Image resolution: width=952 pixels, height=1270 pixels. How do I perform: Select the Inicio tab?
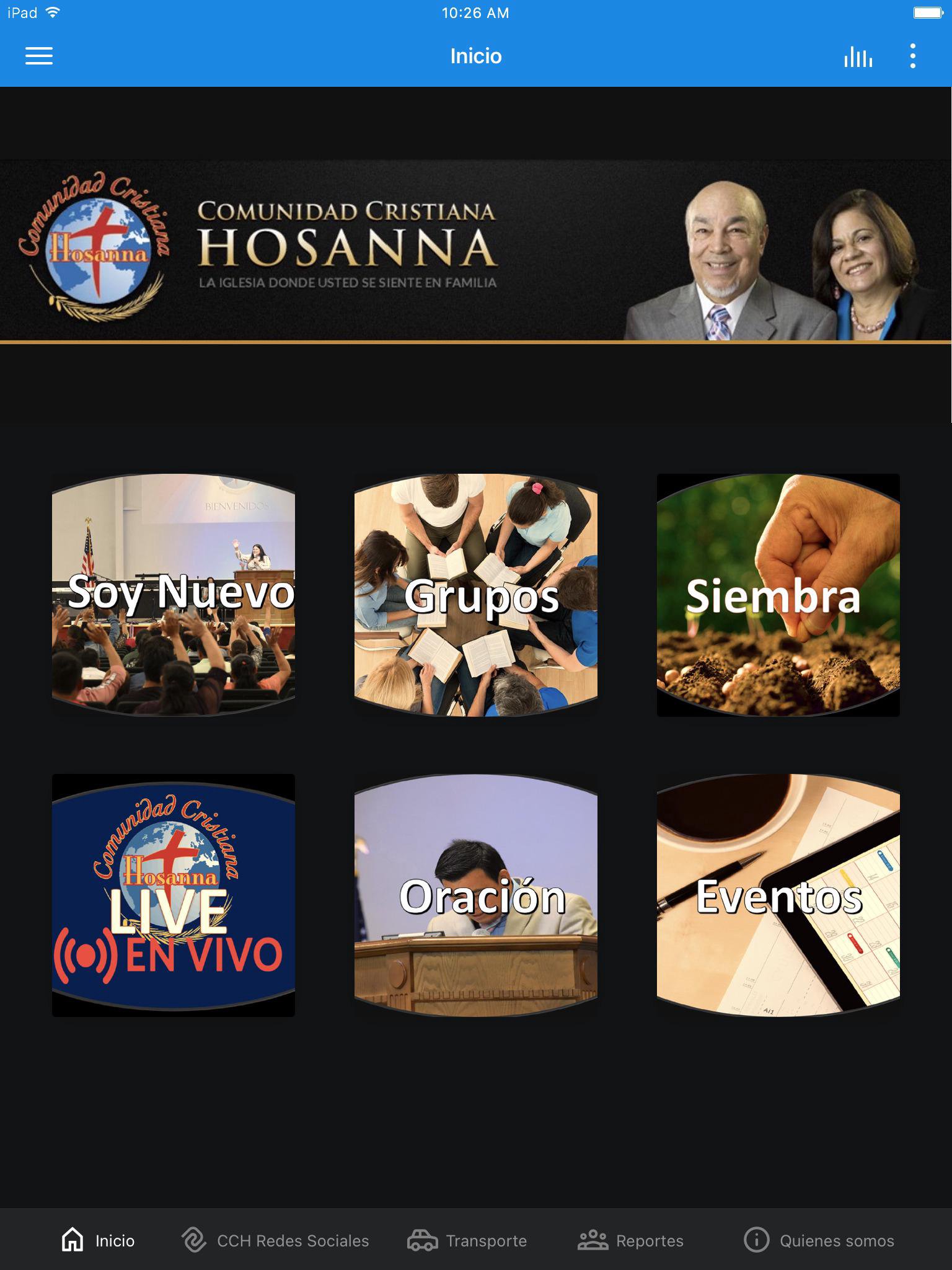tap(98, 1240)
